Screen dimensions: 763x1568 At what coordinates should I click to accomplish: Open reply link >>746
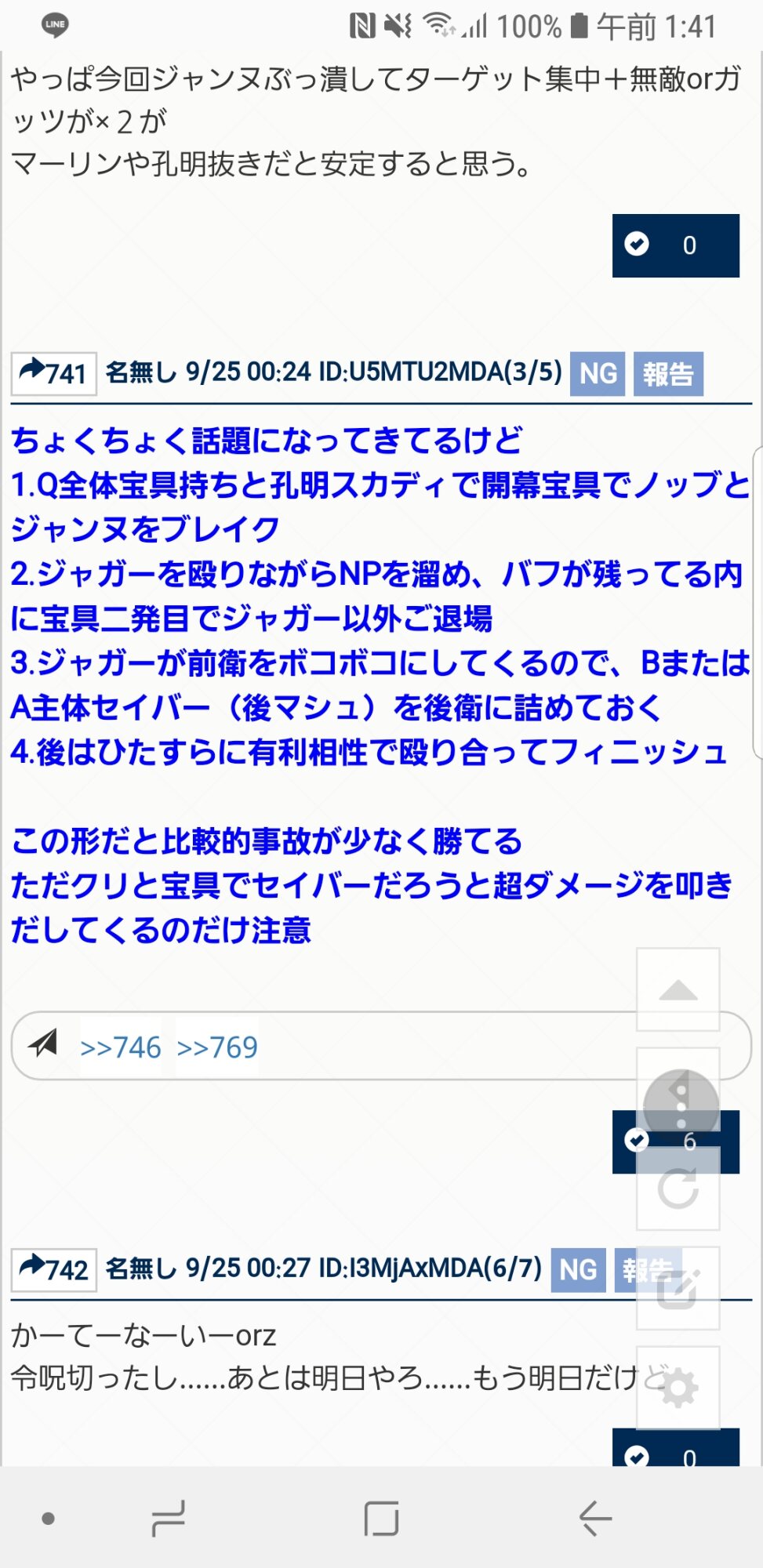[121, 1047]
